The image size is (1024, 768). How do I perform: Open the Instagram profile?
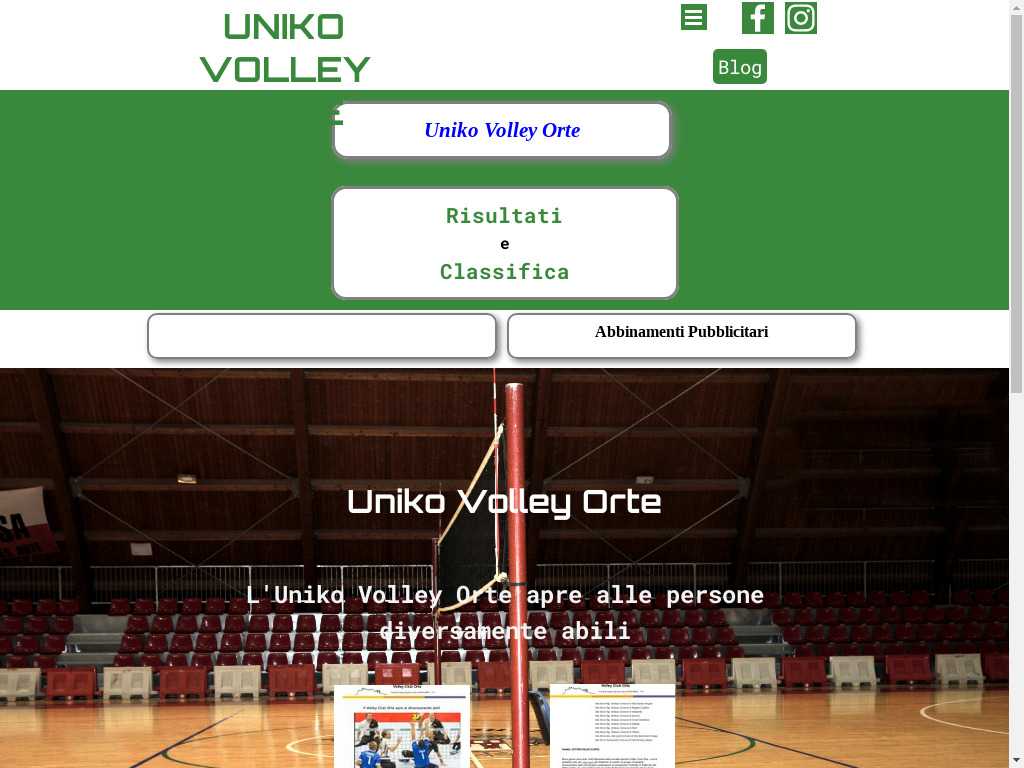[800, 18]
